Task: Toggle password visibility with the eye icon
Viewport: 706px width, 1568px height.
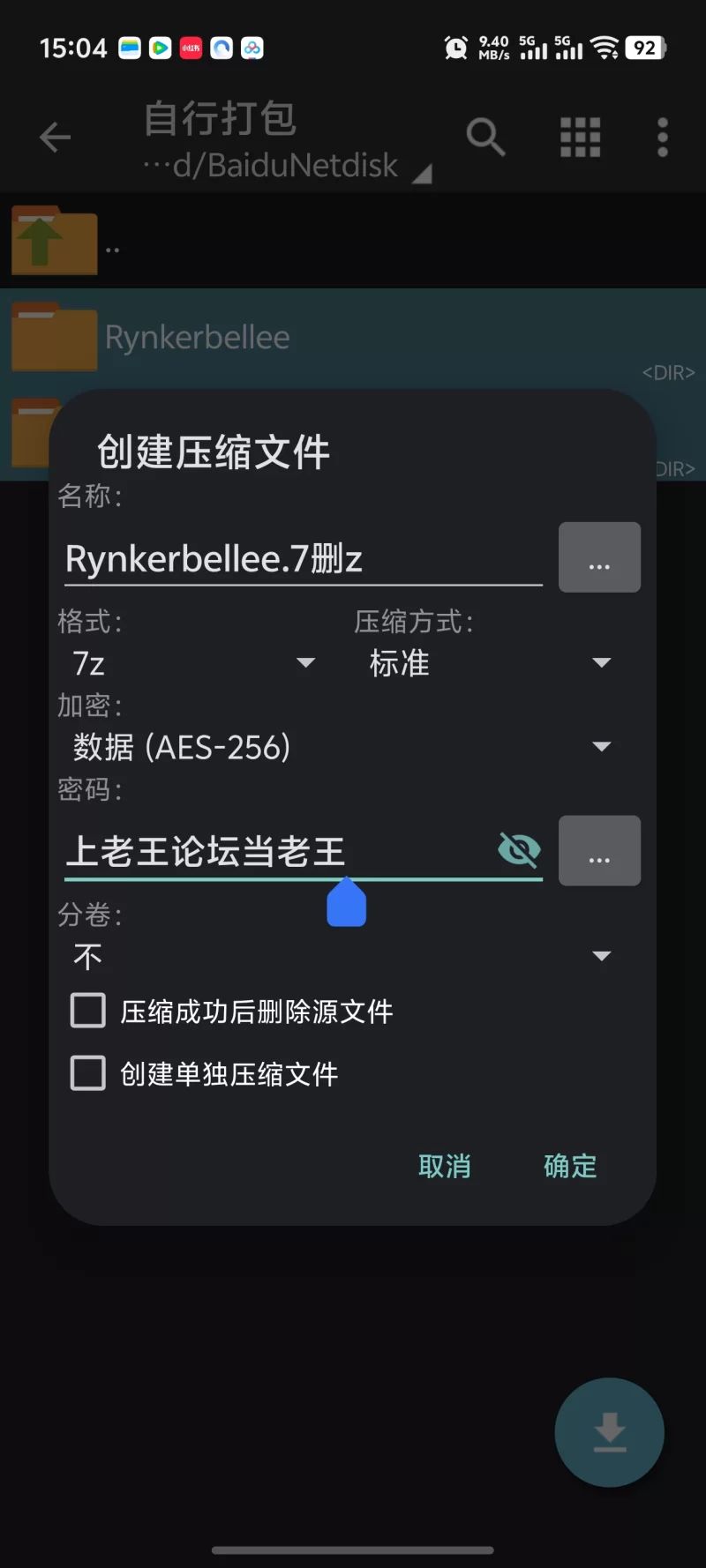Action: pyautogui.click(x=519, y=850)
